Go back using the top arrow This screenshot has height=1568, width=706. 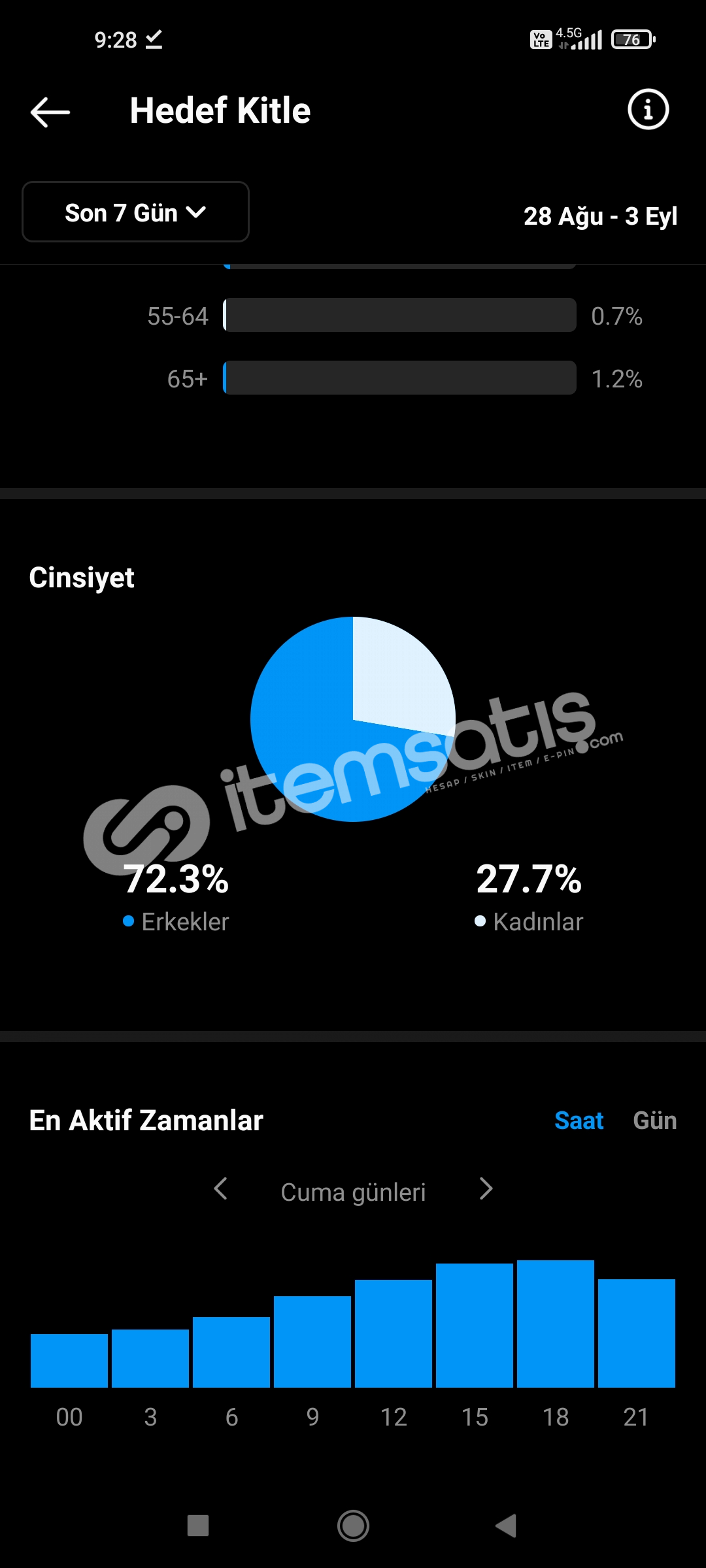click(50, 112)
